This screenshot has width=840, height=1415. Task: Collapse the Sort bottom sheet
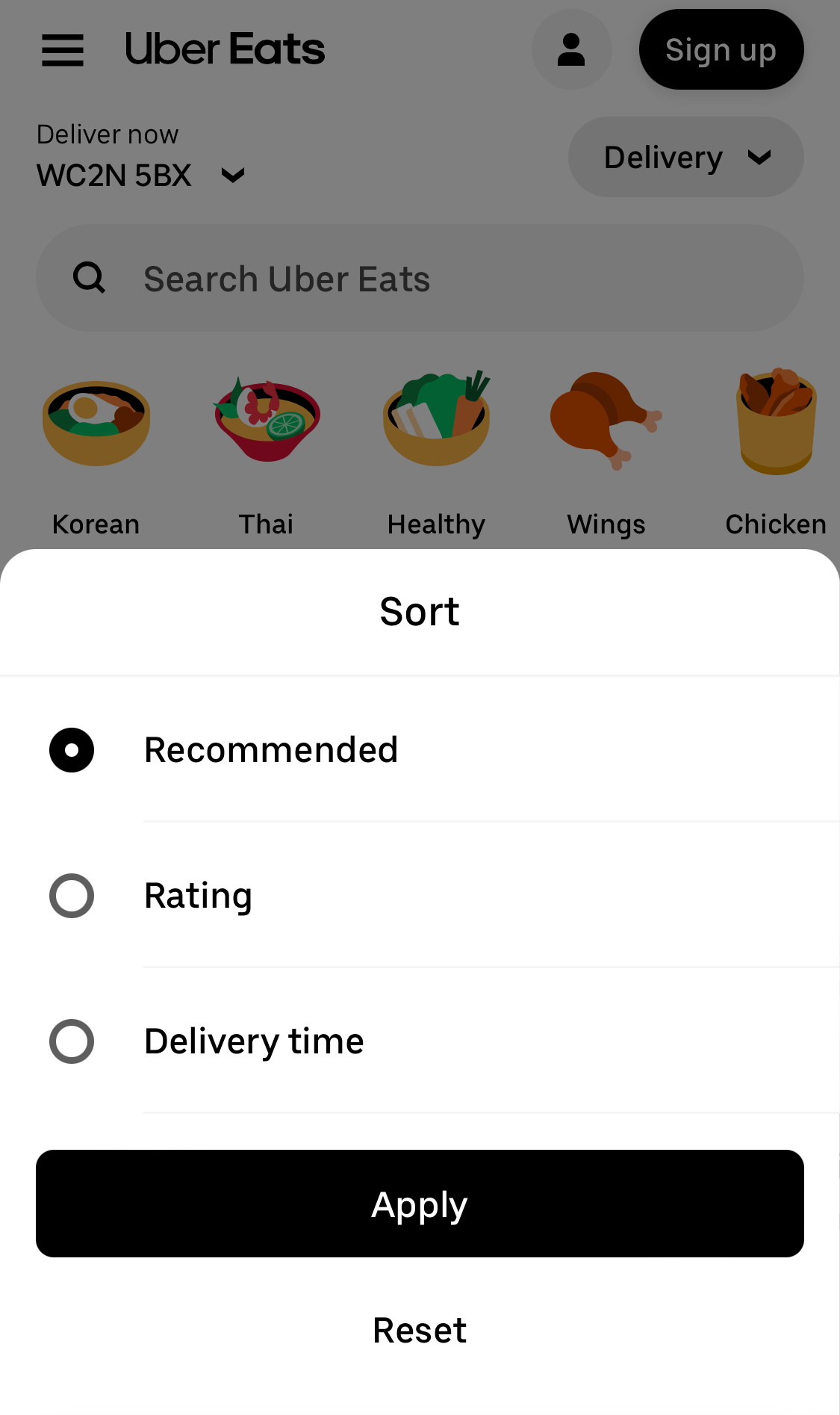[x=420, y=611]
